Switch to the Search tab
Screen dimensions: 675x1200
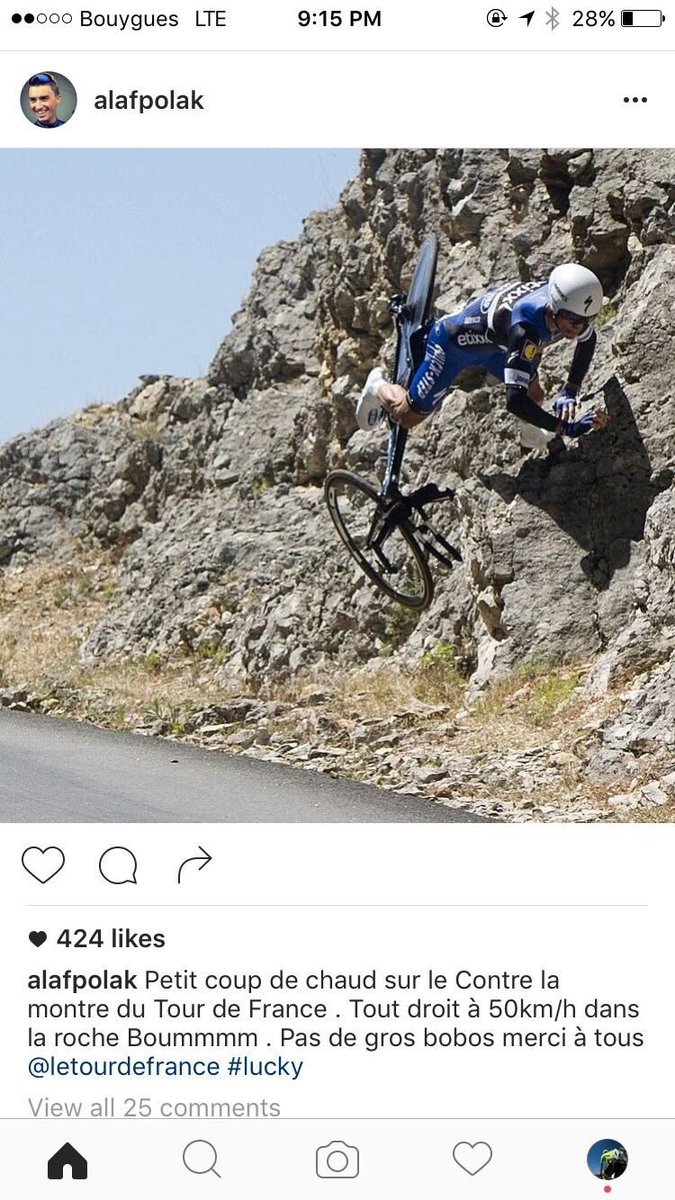coord(201,1160)
